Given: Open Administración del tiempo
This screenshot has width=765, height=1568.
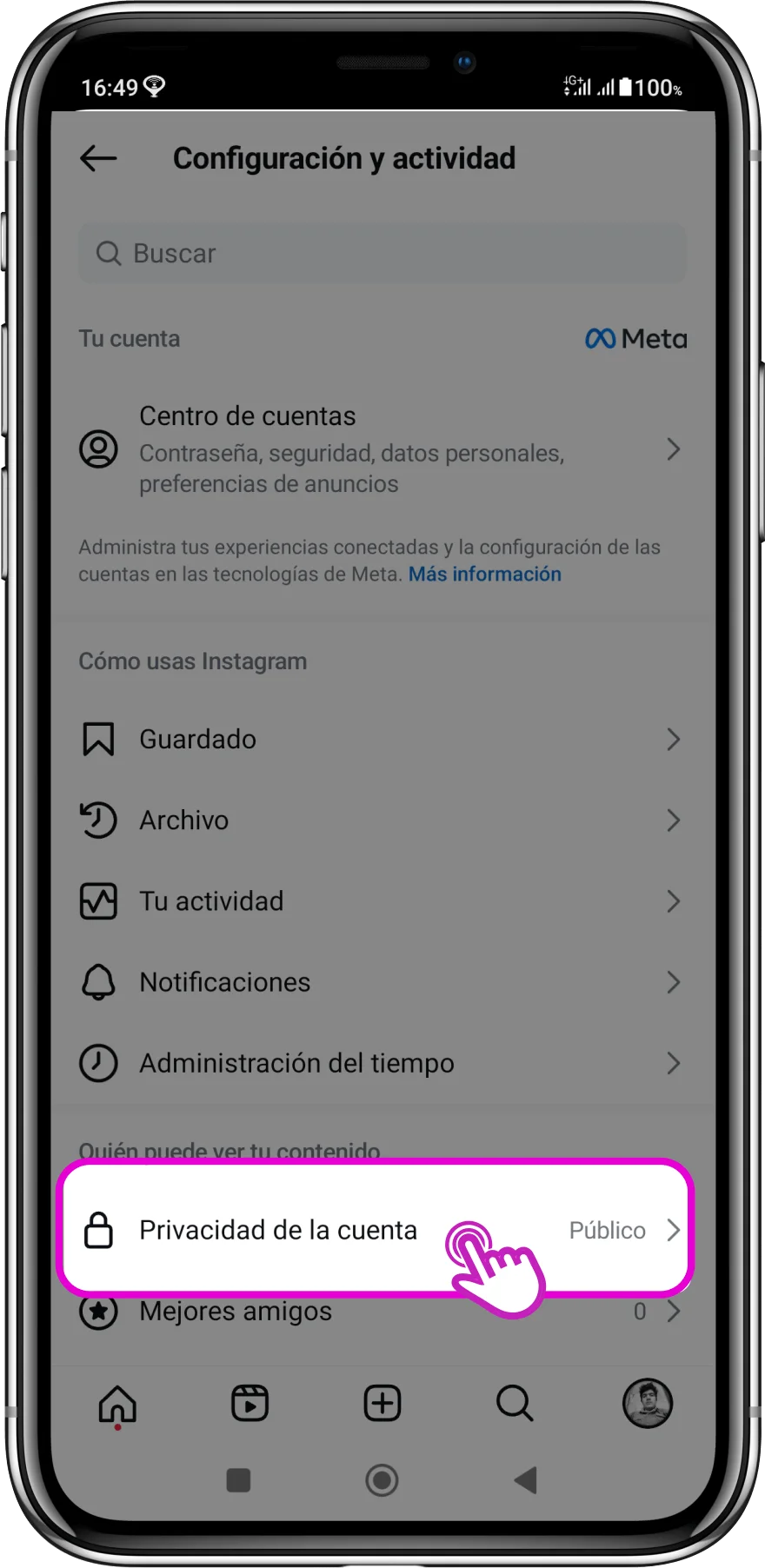Looking at the screenshot, I should click(x=382, y=1063).
